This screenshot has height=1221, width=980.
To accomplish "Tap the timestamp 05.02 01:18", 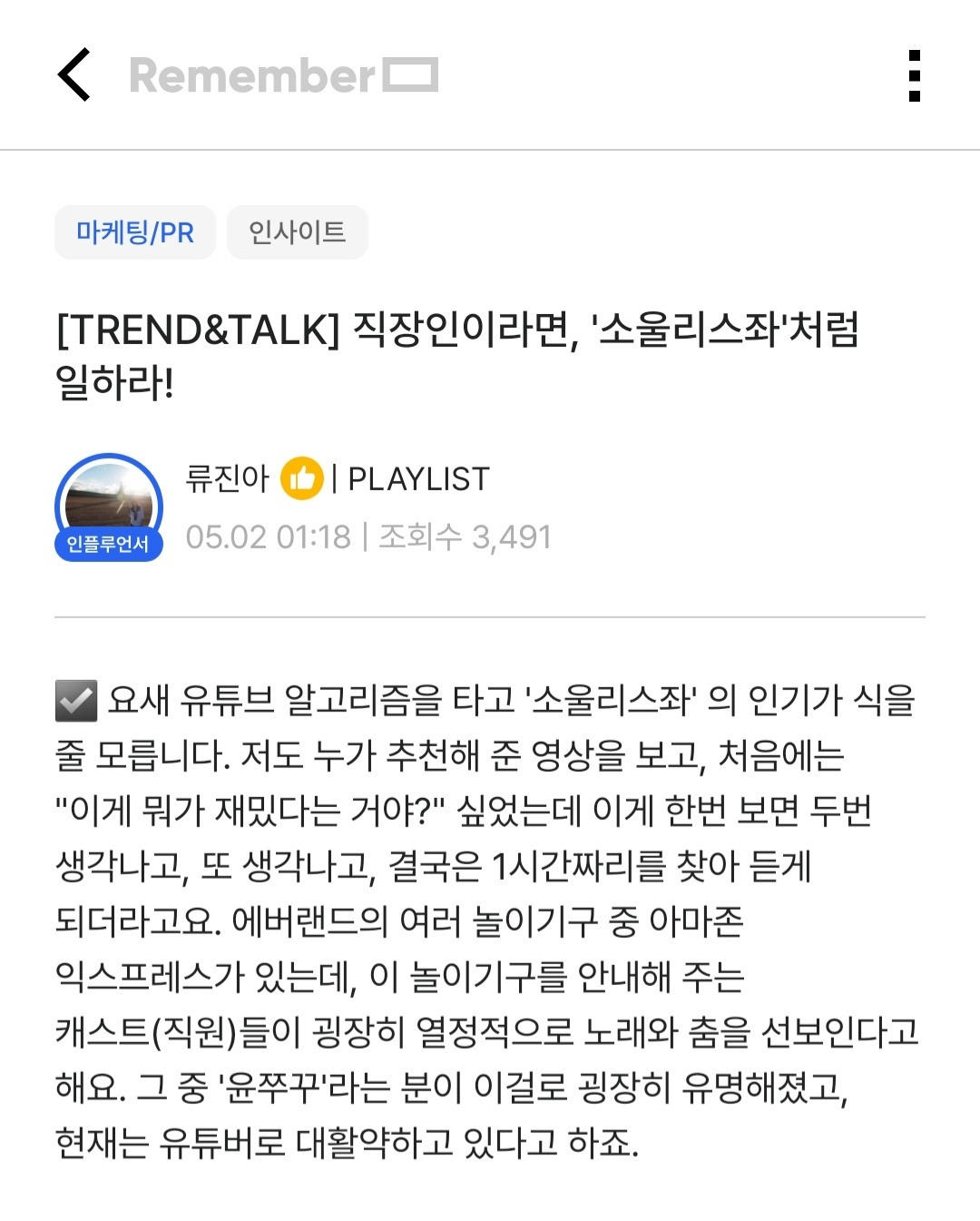I will (267, 537).
